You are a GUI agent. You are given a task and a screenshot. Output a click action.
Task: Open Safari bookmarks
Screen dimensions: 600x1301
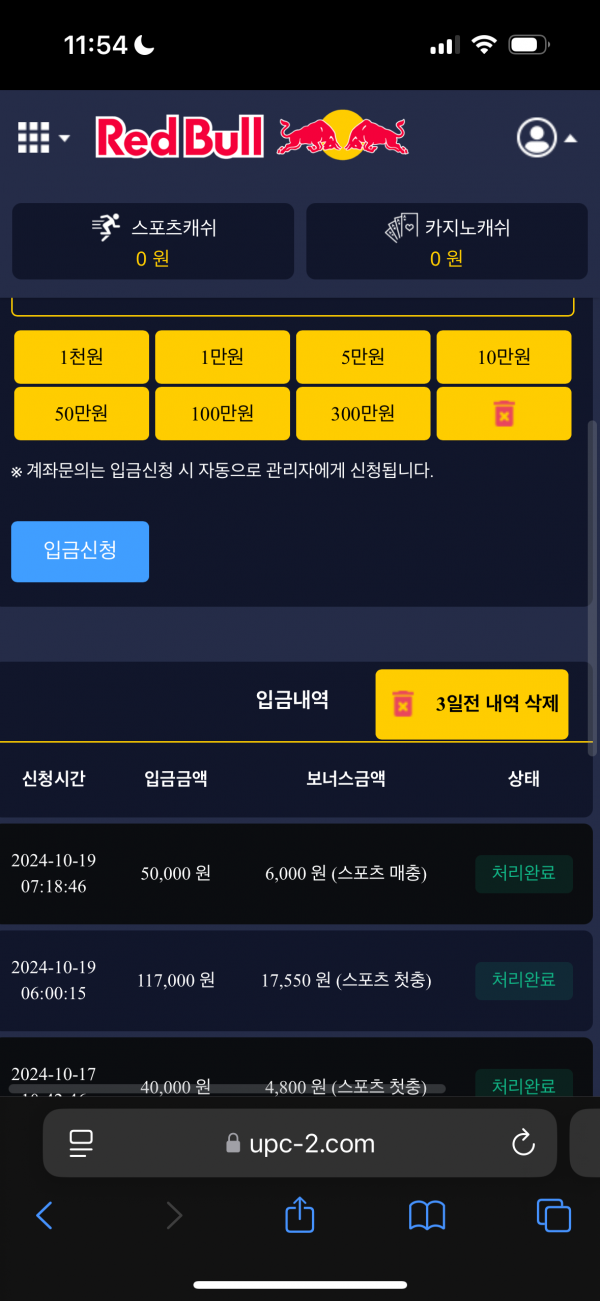pyautogui.click(x=427, y=1215)
